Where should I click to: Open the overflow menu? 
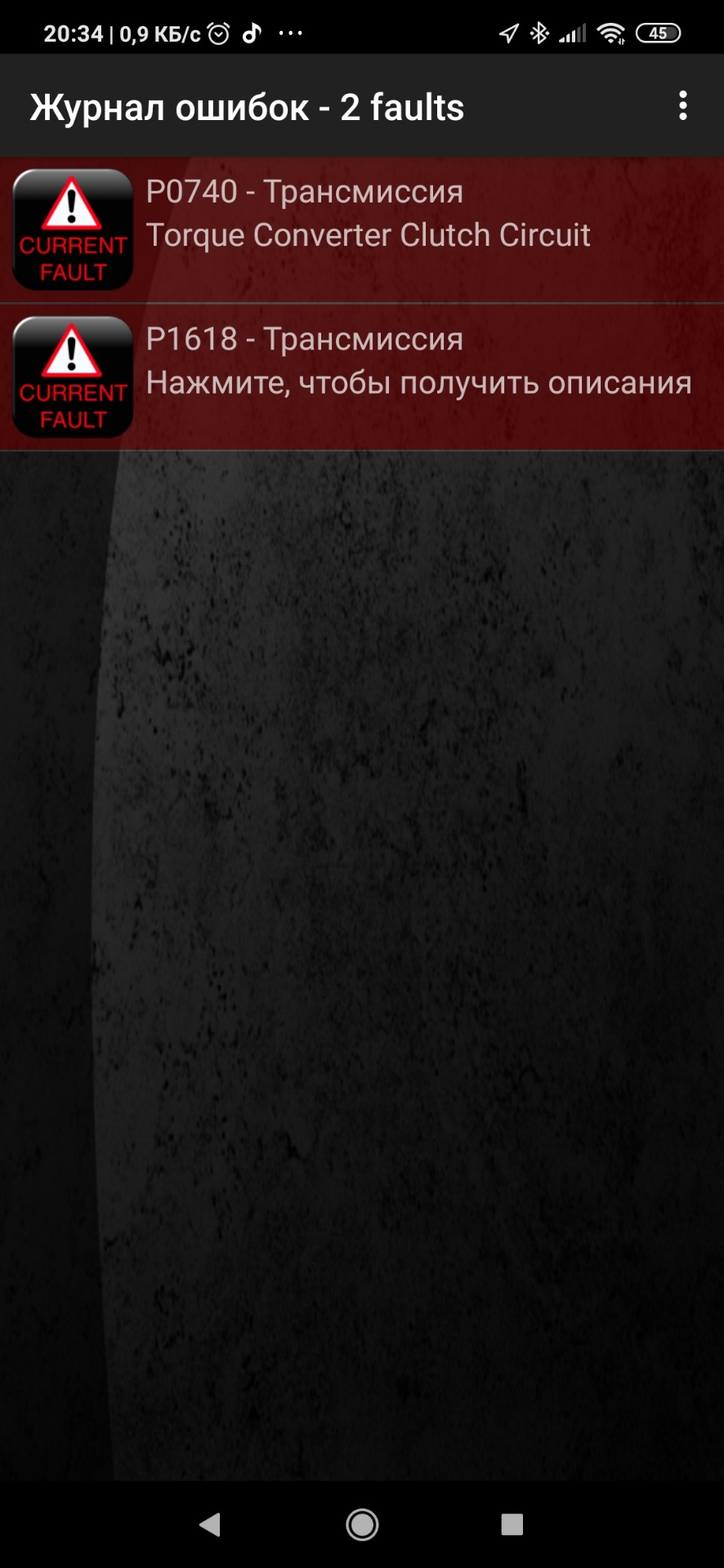point(682,106)
